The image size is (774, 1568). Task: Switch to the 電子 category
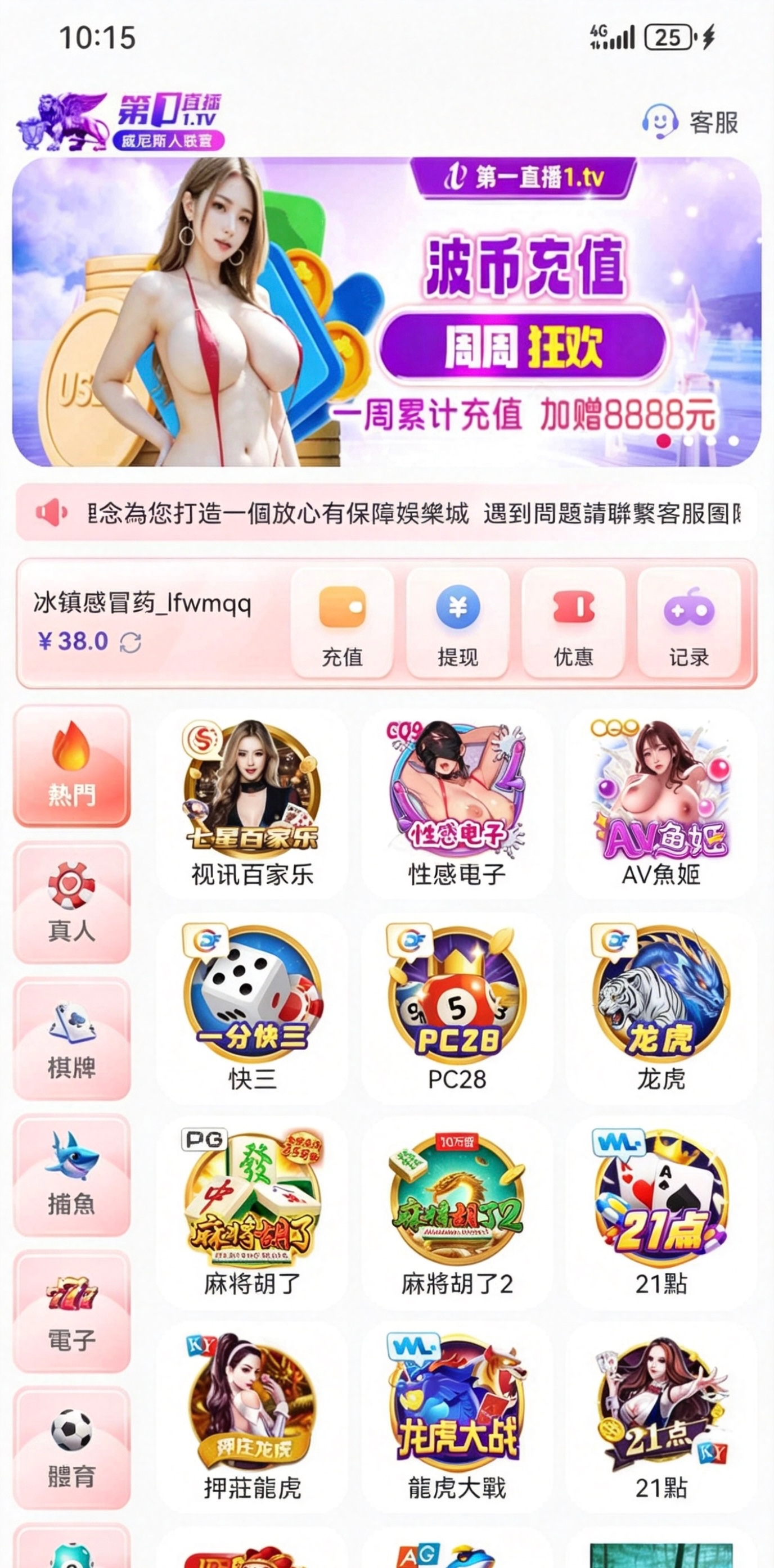click(72, 1311)
